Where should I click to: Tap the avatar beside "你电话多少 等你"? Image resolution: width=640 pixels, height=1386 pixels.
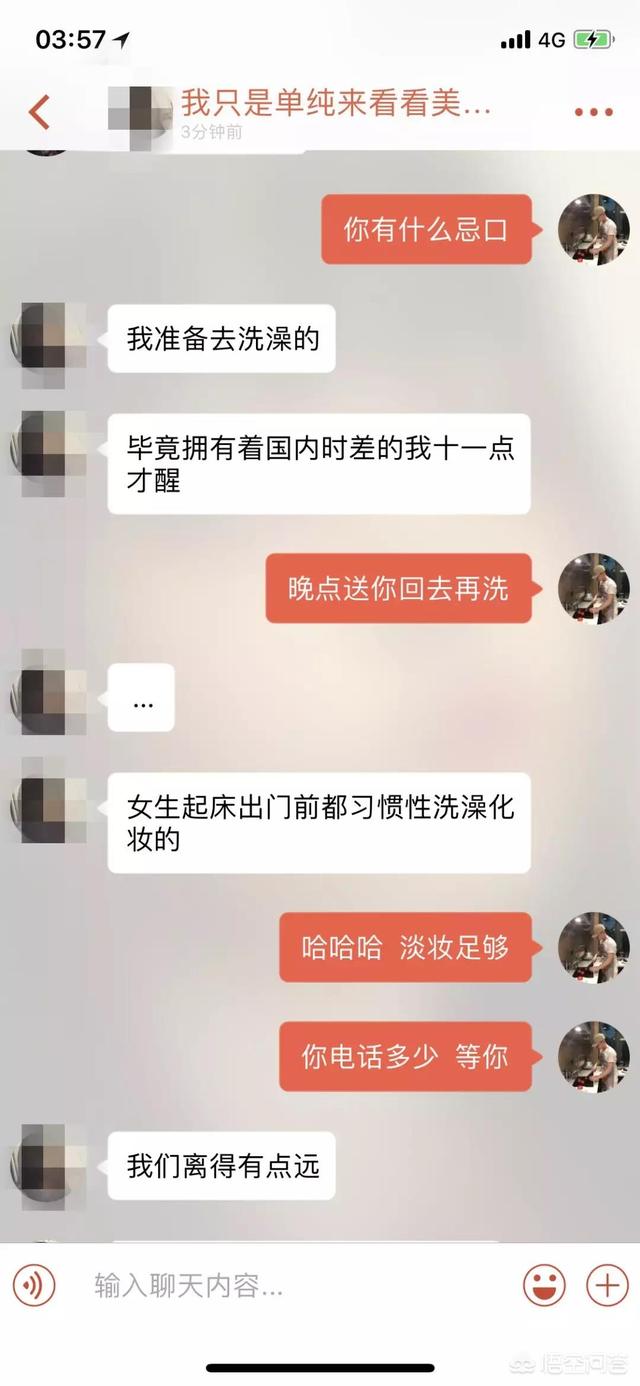click(x=593, y=1057)
